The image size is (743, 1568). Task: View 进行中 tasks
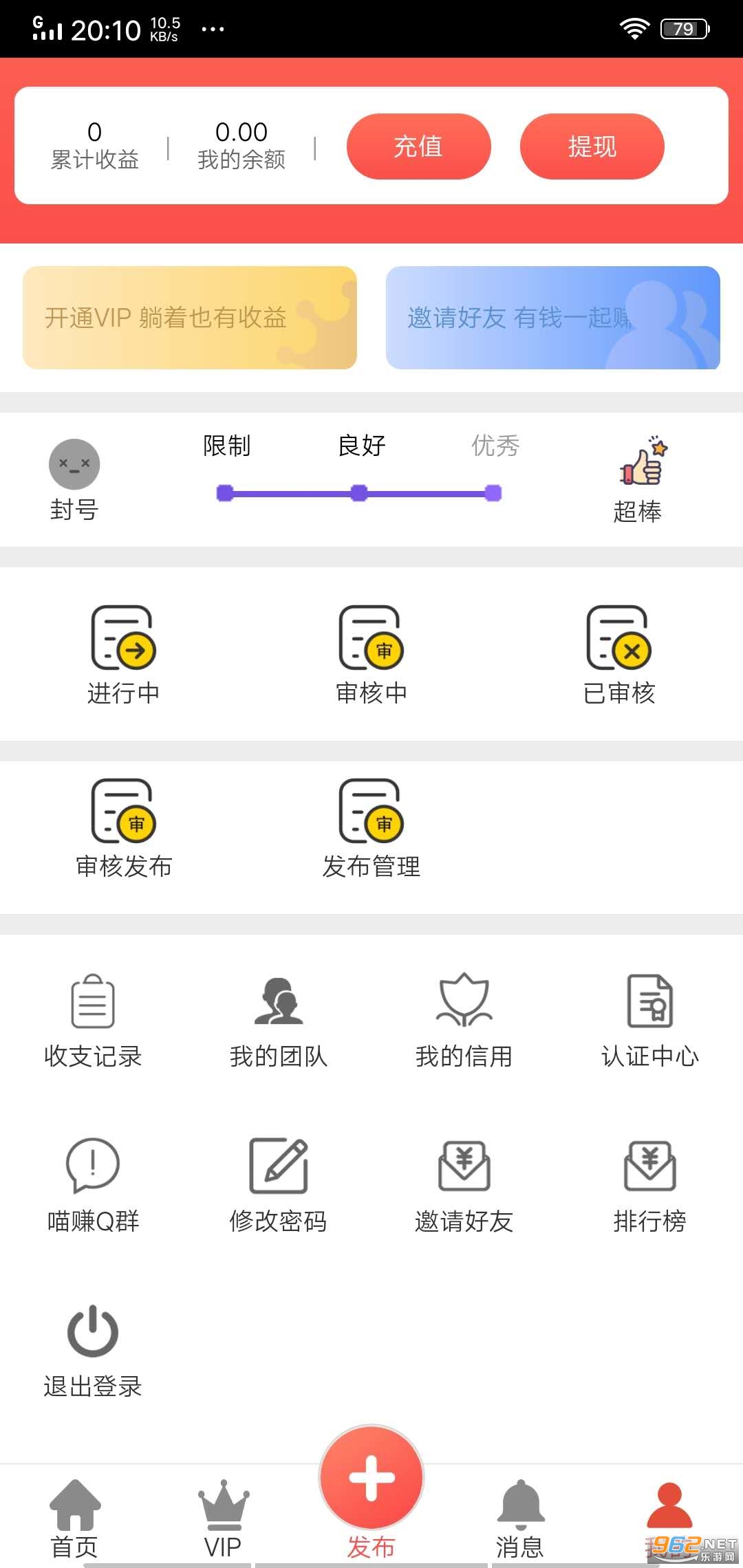[x=124, y=655]
